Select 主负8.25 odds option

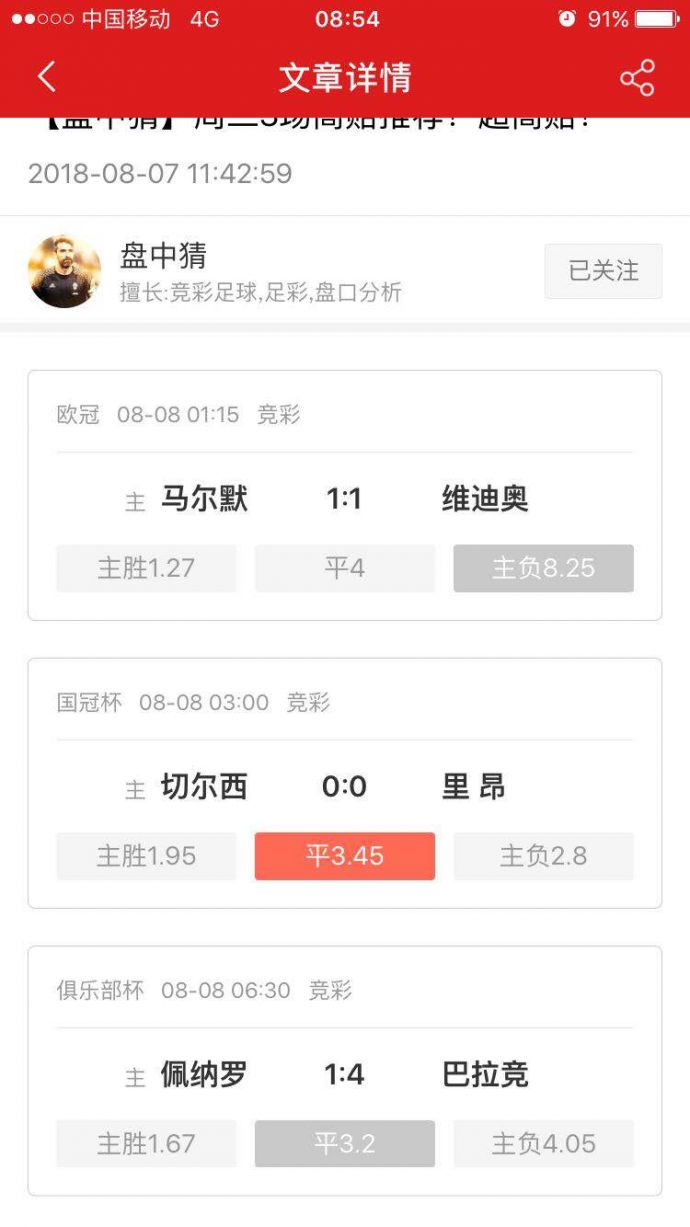pos(543,568)
